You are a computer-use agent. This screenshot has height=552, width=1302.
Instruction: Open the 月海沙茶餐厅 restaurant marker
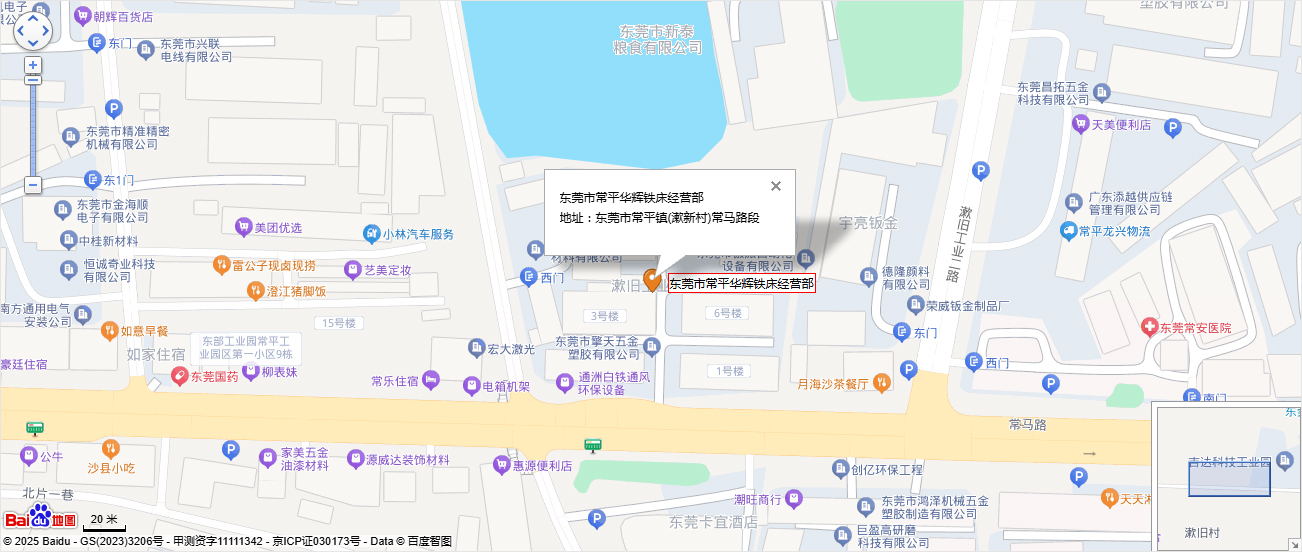pyautogui.click(x=881, y=382)
